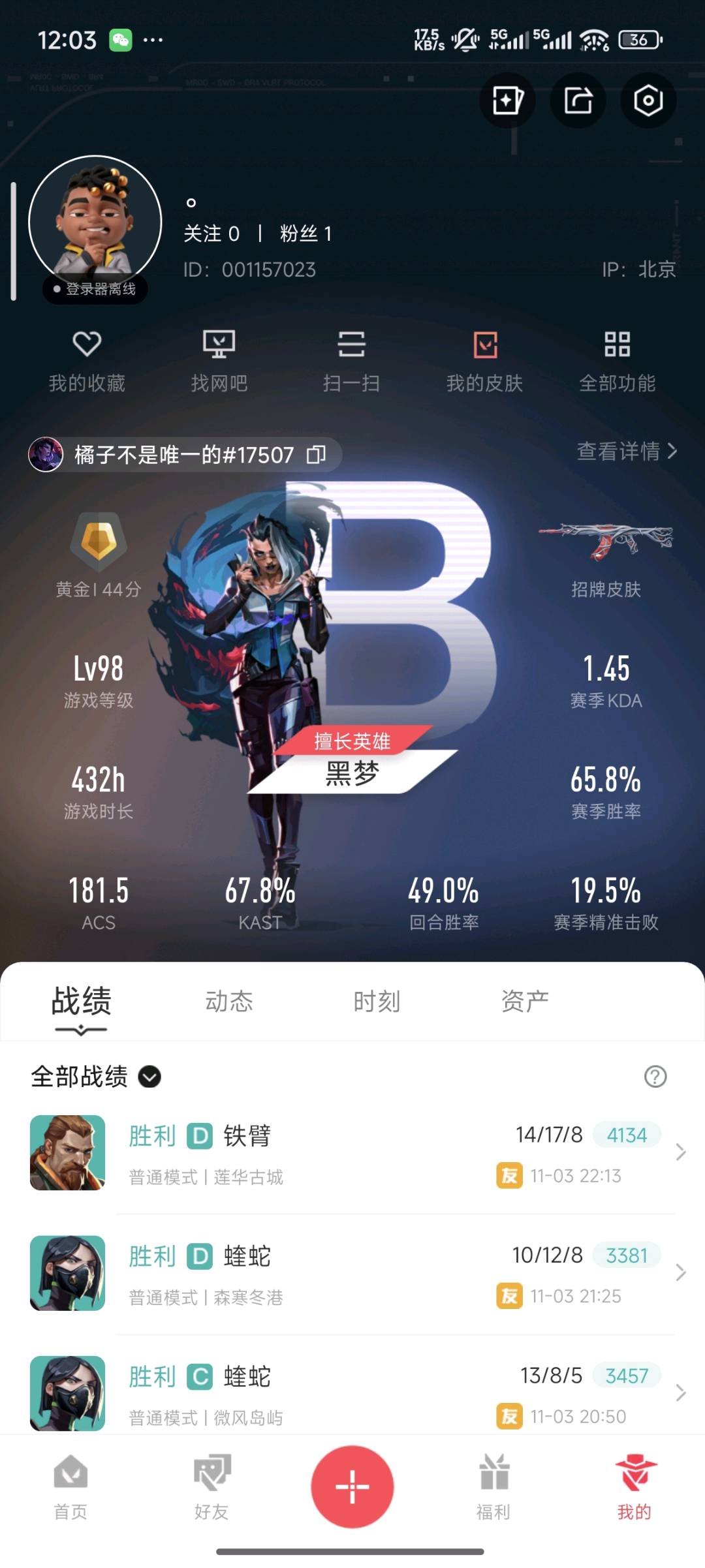Switch to the 动态 tab
The width and height of the screenshot is (705, 1568).
pyautogui.click(x=229, y=1001)
